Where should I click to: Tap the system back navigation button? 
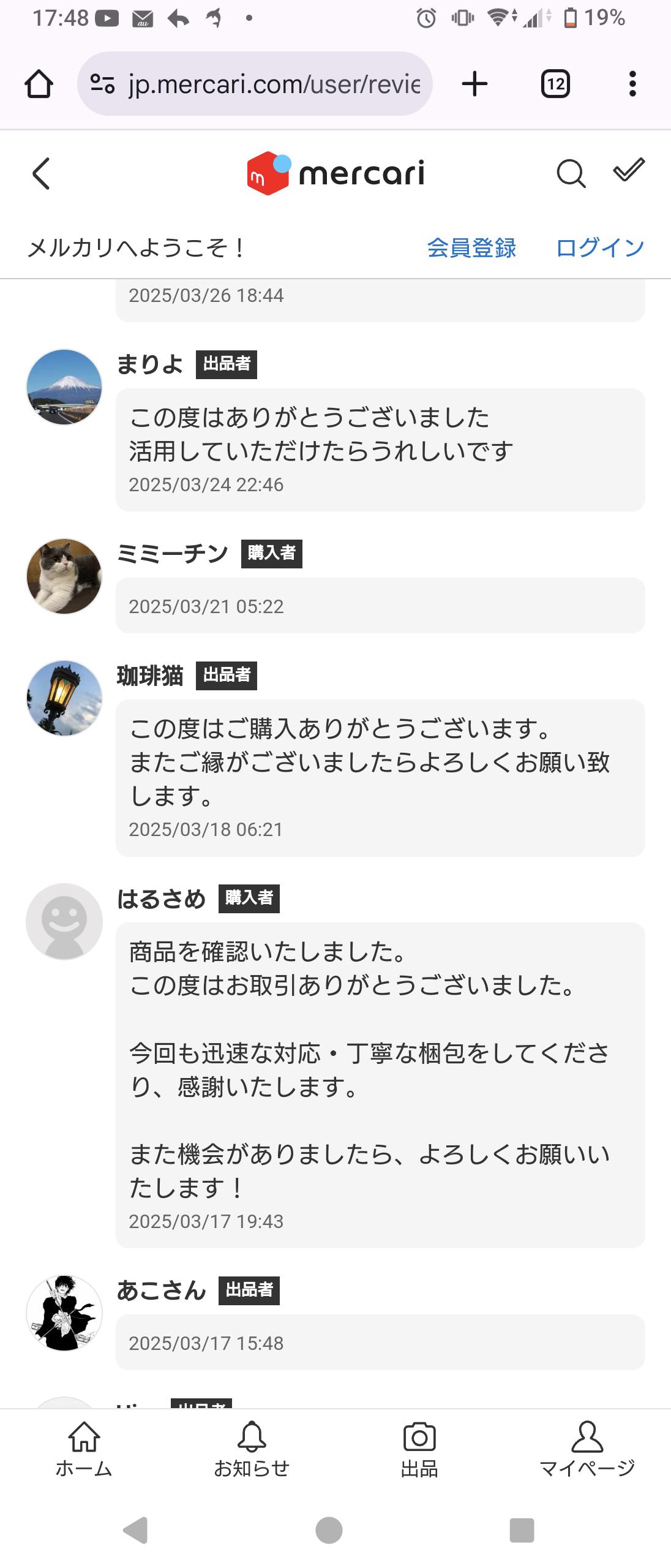point(136,1530)
